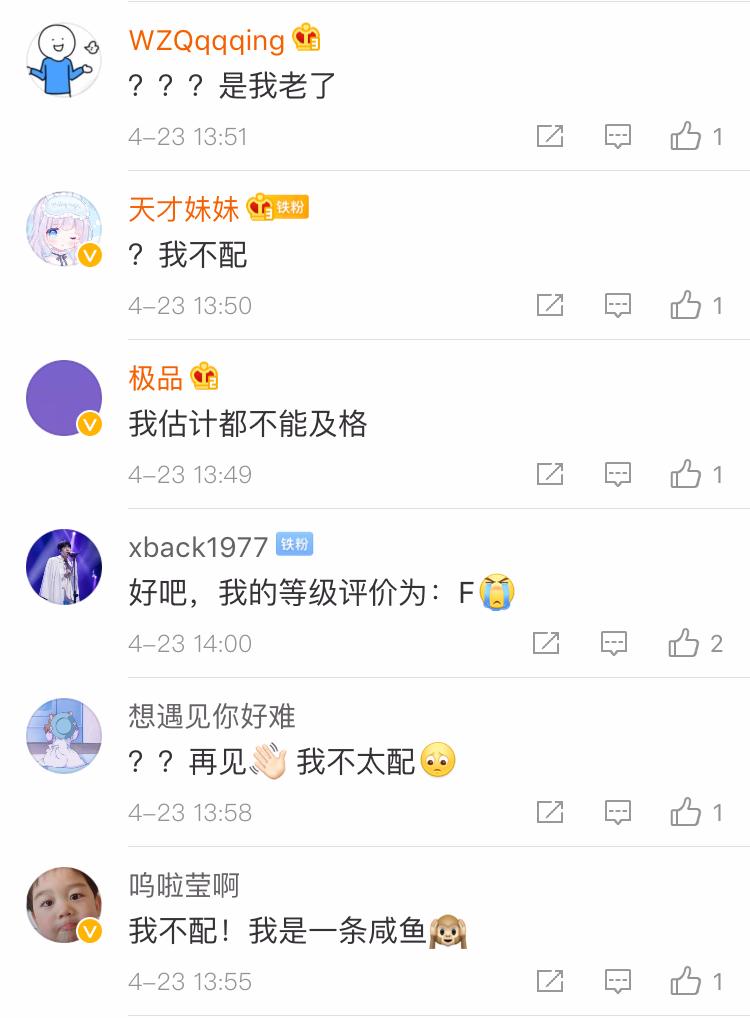Open 极品's profile avatar
This screenshot has width=750, height=1018.
click(64, 398)
